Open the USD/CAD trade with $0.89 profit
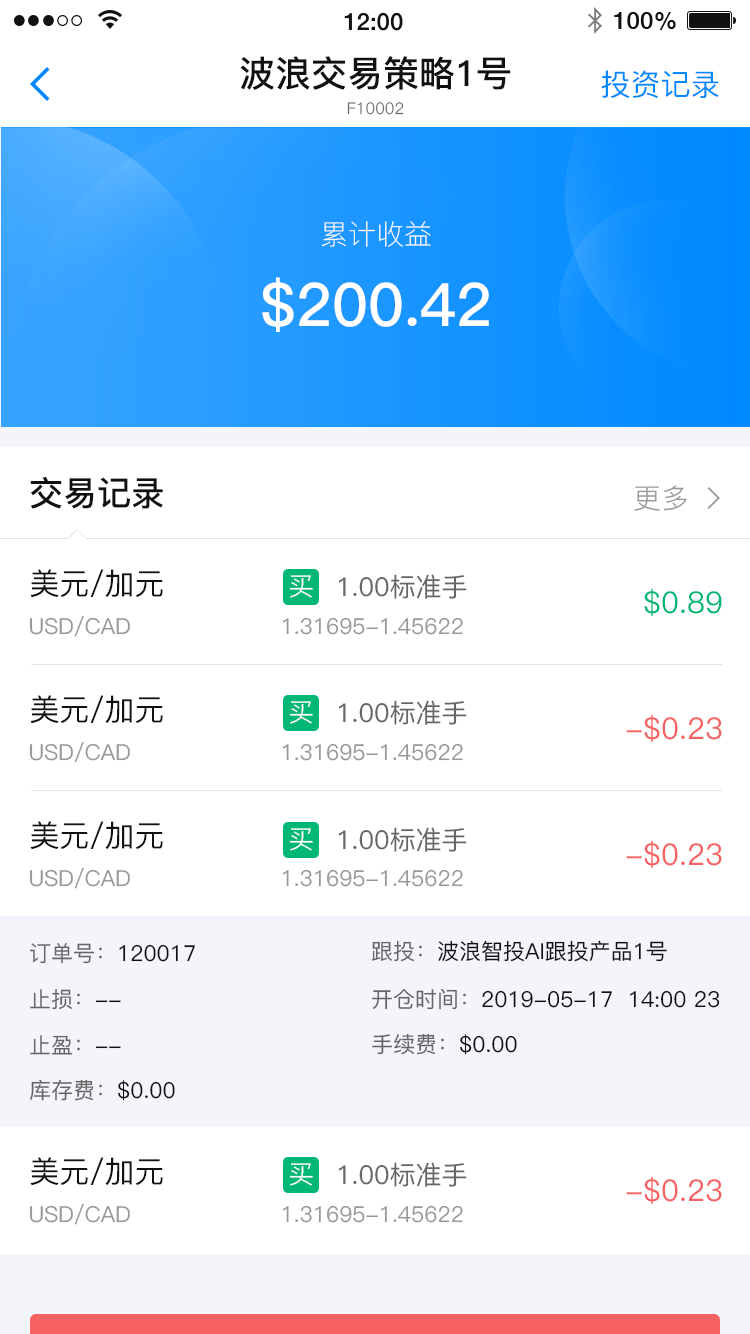This screenshot has width=750, height=1334. pyautogui.click(x=375, y=602)
